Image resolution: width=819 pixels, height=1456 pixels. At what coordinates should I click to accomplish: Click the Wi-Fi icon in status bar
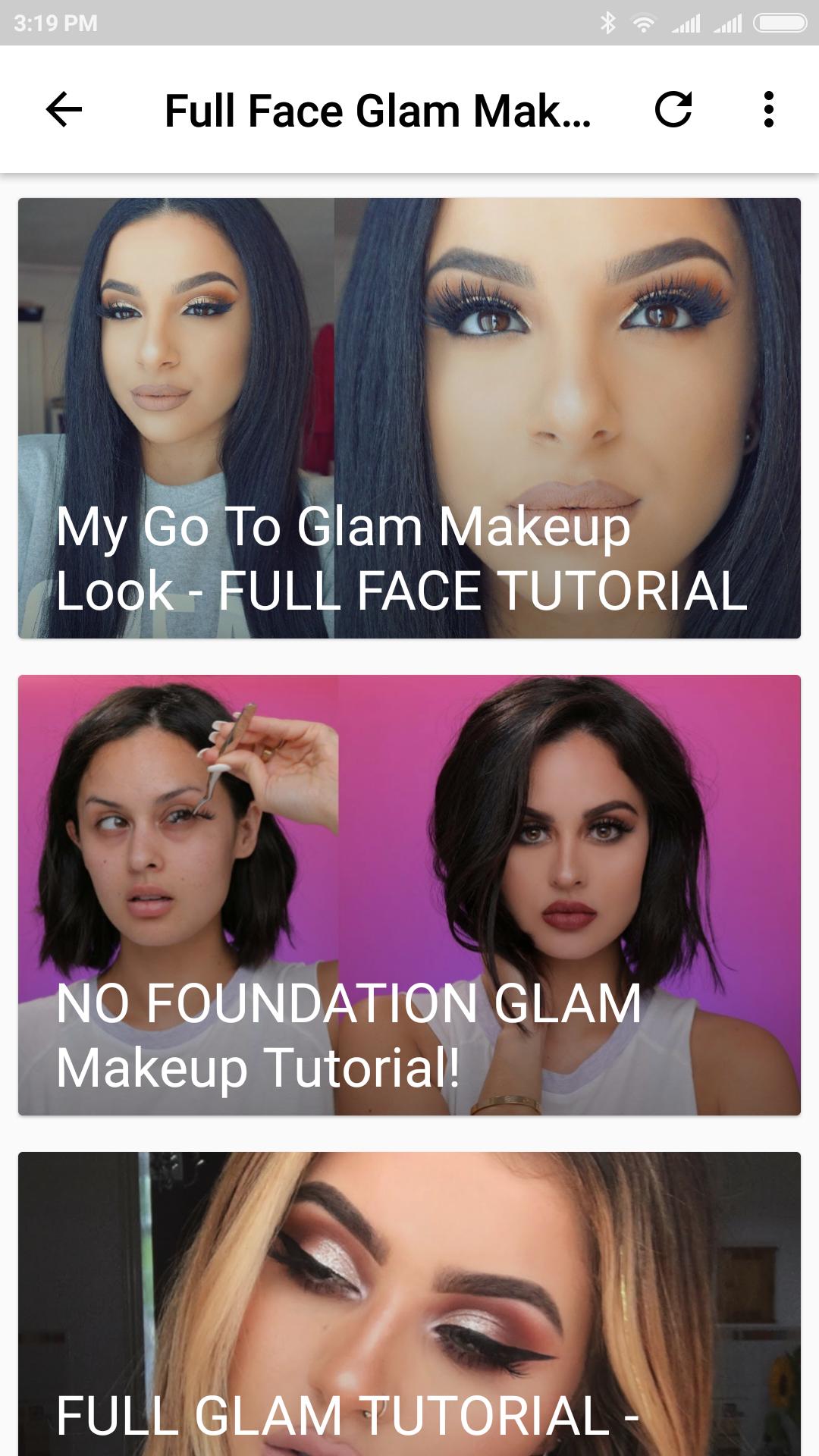(x=643, y=23)
